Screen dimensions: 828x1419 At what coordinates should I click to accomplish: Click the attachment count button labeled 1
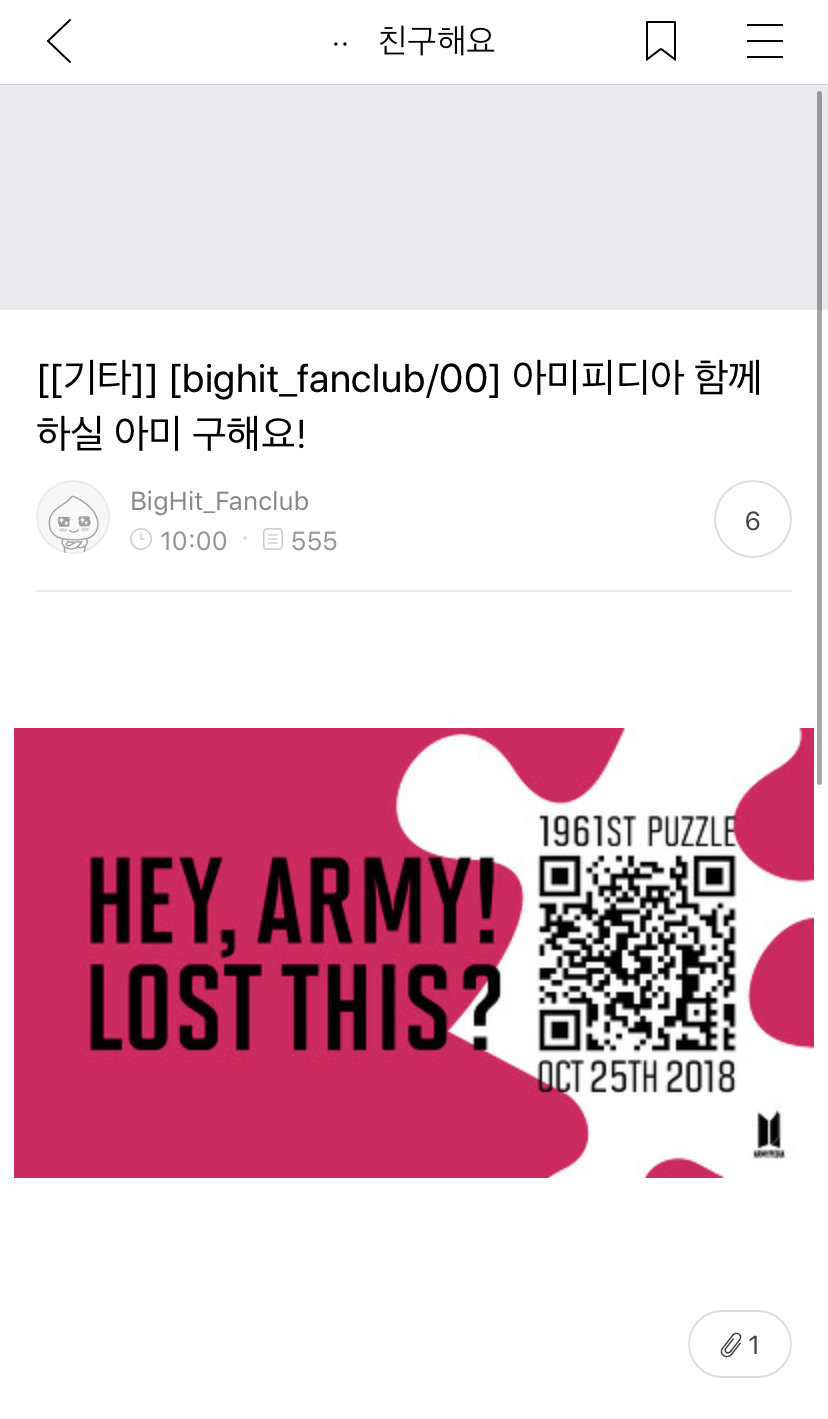[740, 1344]
